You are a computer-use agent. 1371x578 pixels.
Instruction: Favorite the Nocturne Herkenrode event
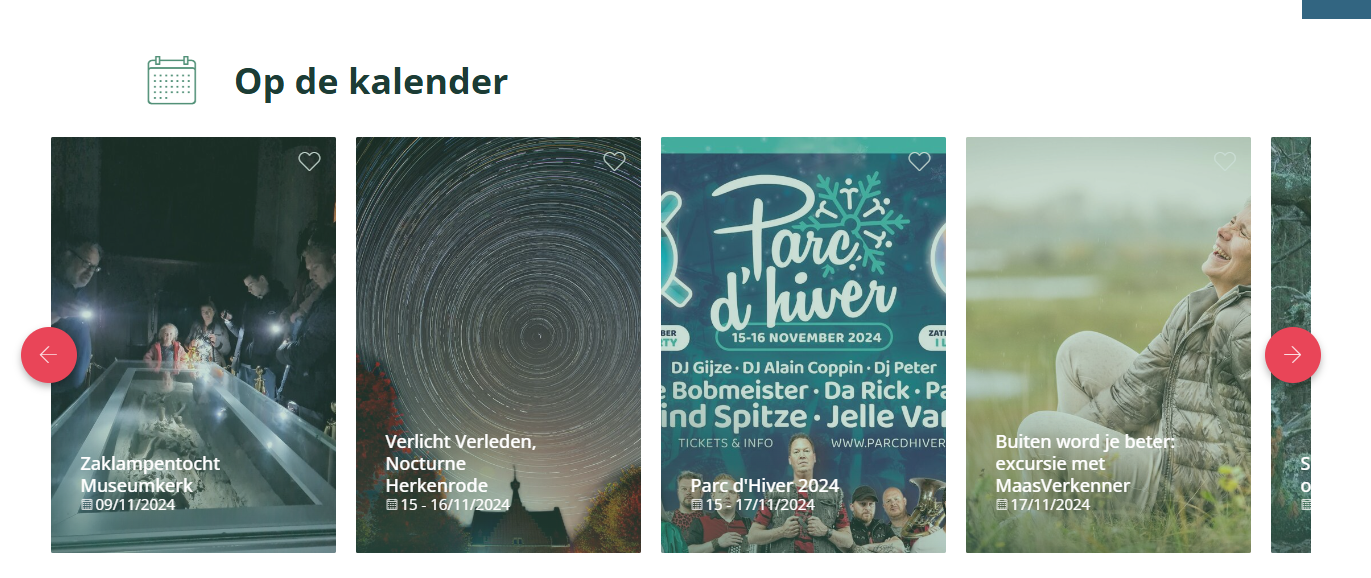(614, 161)
